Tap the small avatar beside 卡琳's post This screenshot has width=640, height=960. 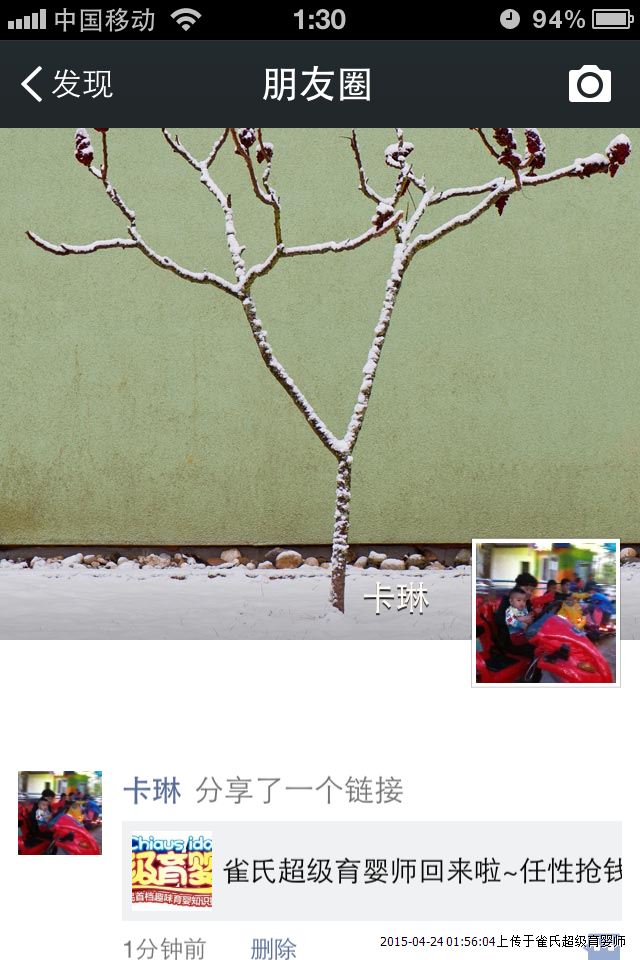click(x=60, y=812)
